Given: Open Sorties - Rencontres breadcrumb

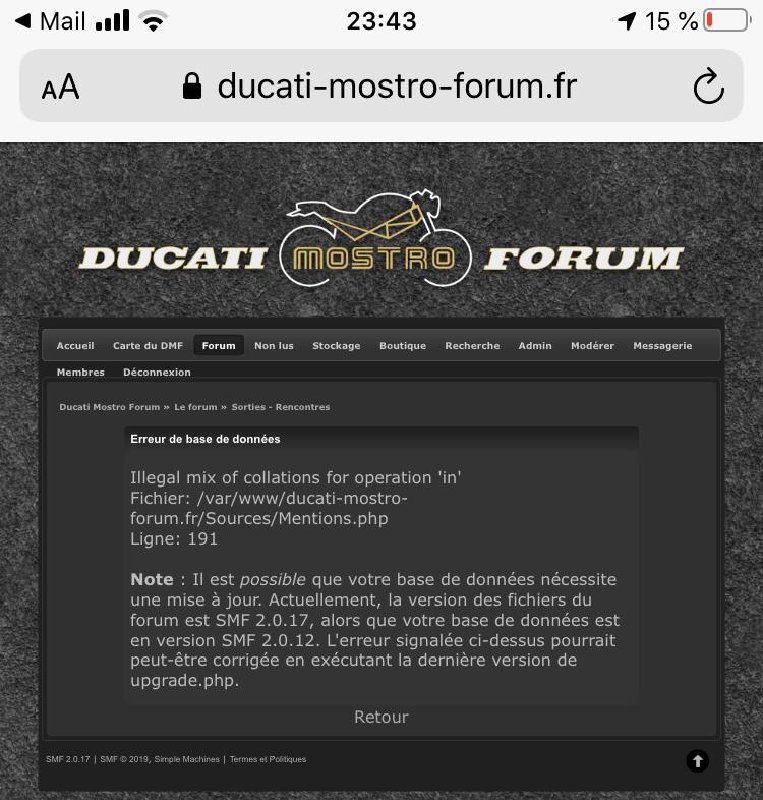Looking at the screenshot, I should click(x=281, y=407).
